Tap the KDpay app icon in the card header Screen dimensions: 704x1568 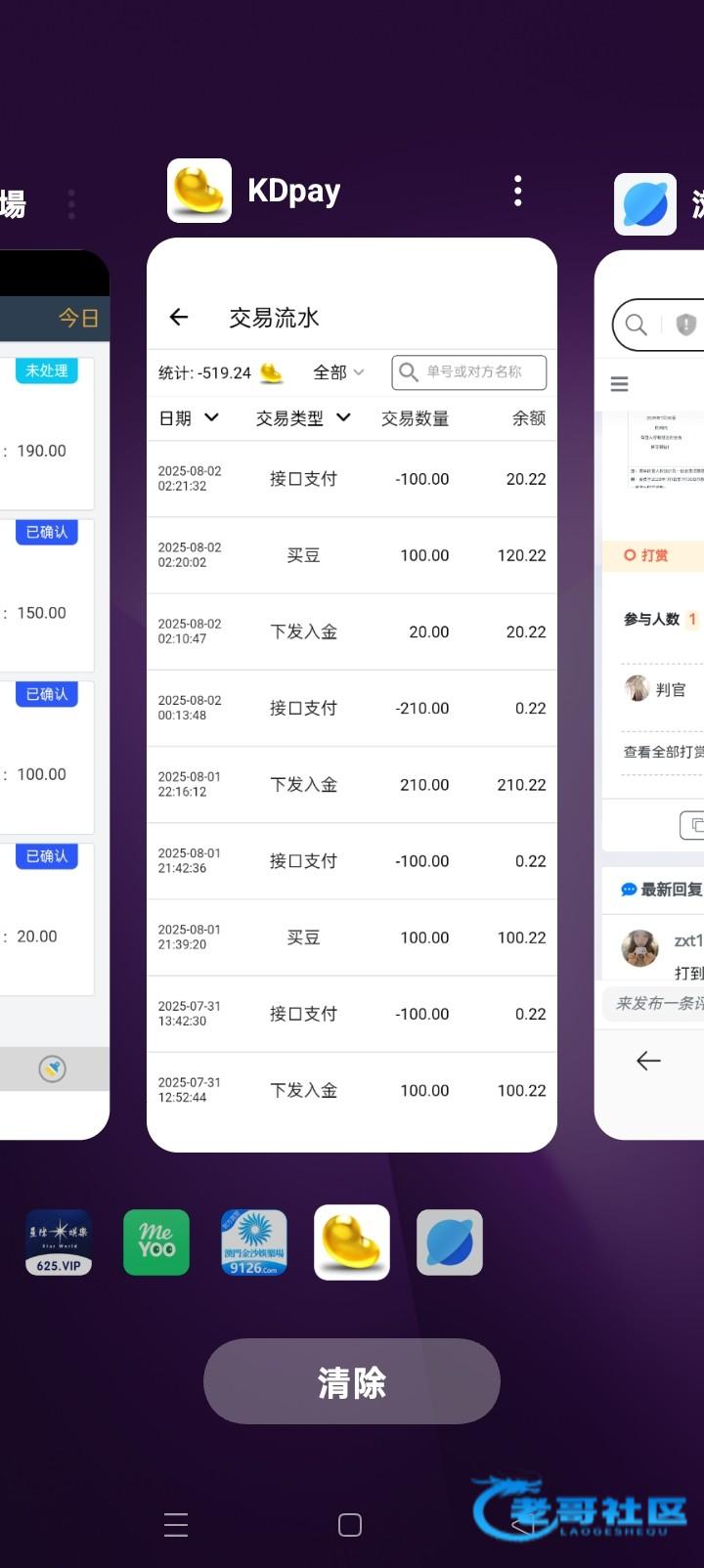199,191
